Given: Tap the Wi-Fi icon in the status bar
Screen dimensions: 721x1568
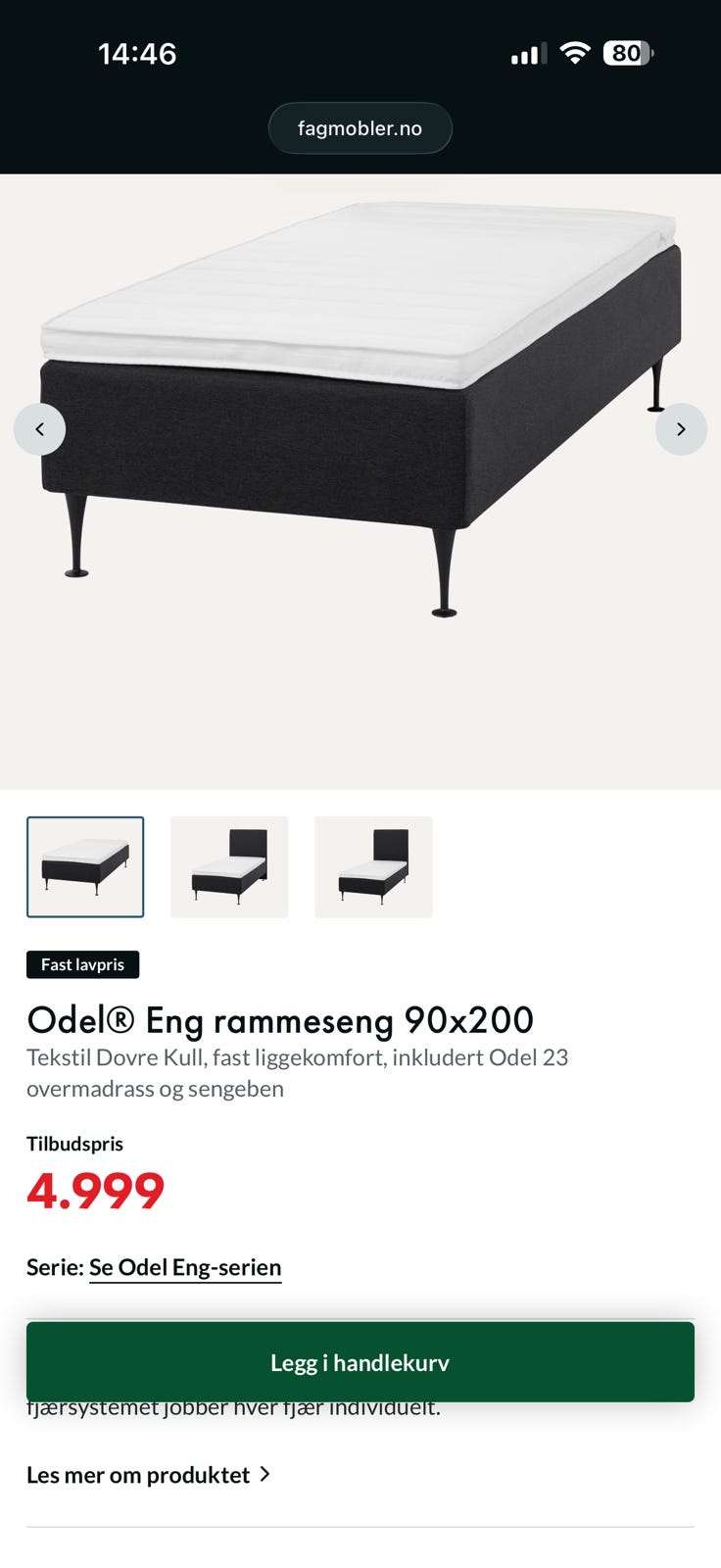Looking at the screenshot, I should tap(576, 54).
